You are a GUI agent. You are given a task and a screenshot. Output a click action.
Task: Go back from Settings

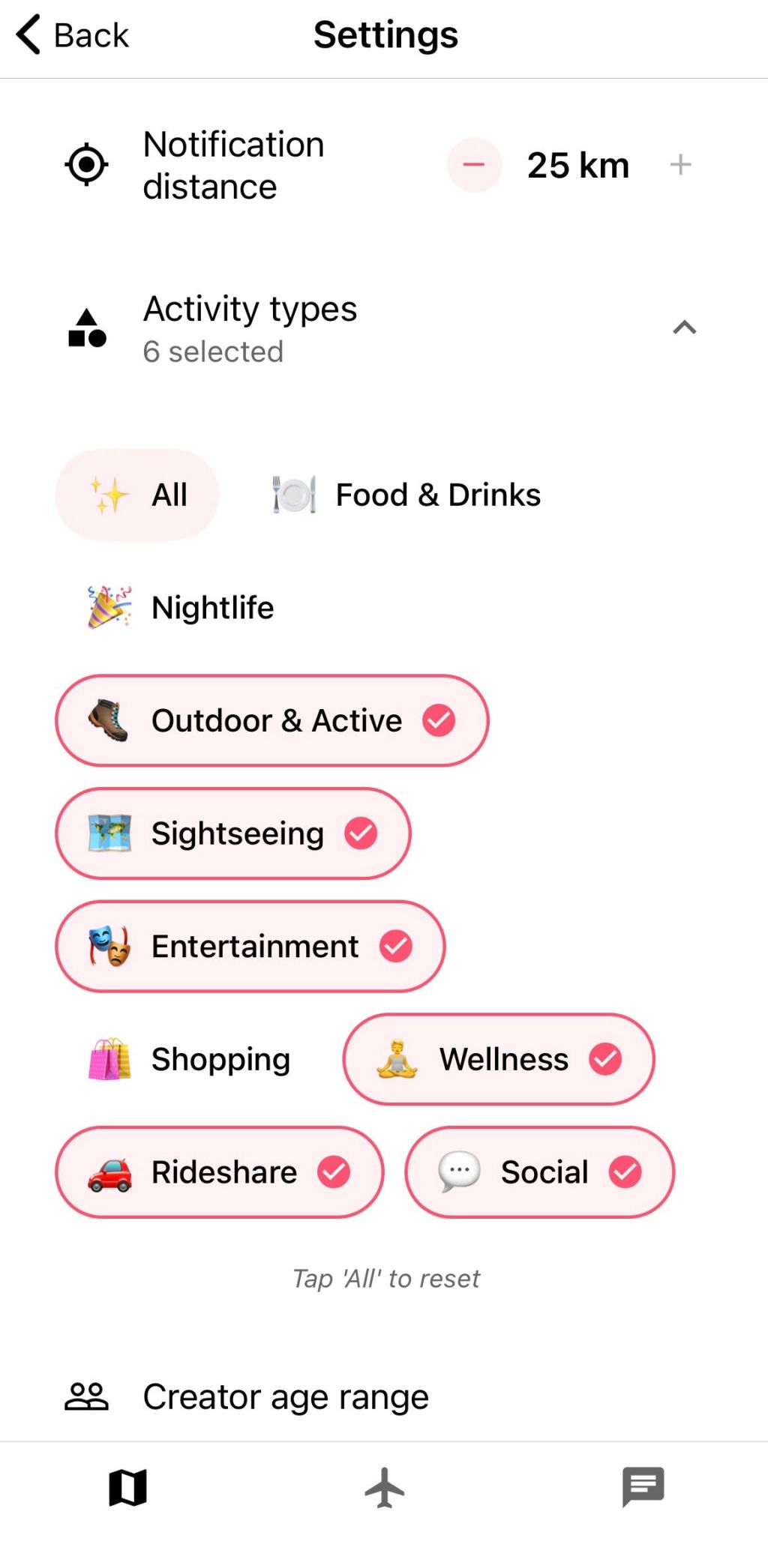tap(72, 35)
